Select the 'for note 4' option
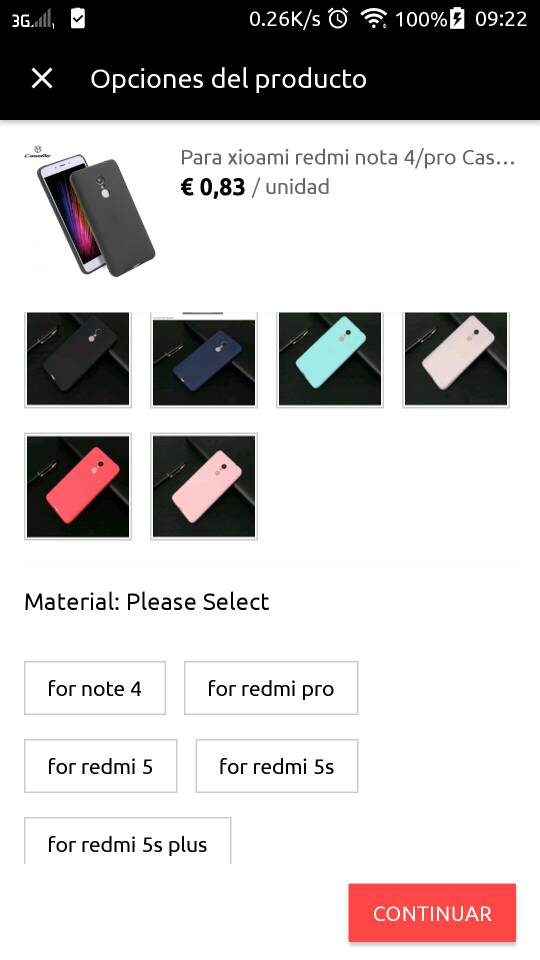The width and height of the screenshot is (540, 960). 95,688
